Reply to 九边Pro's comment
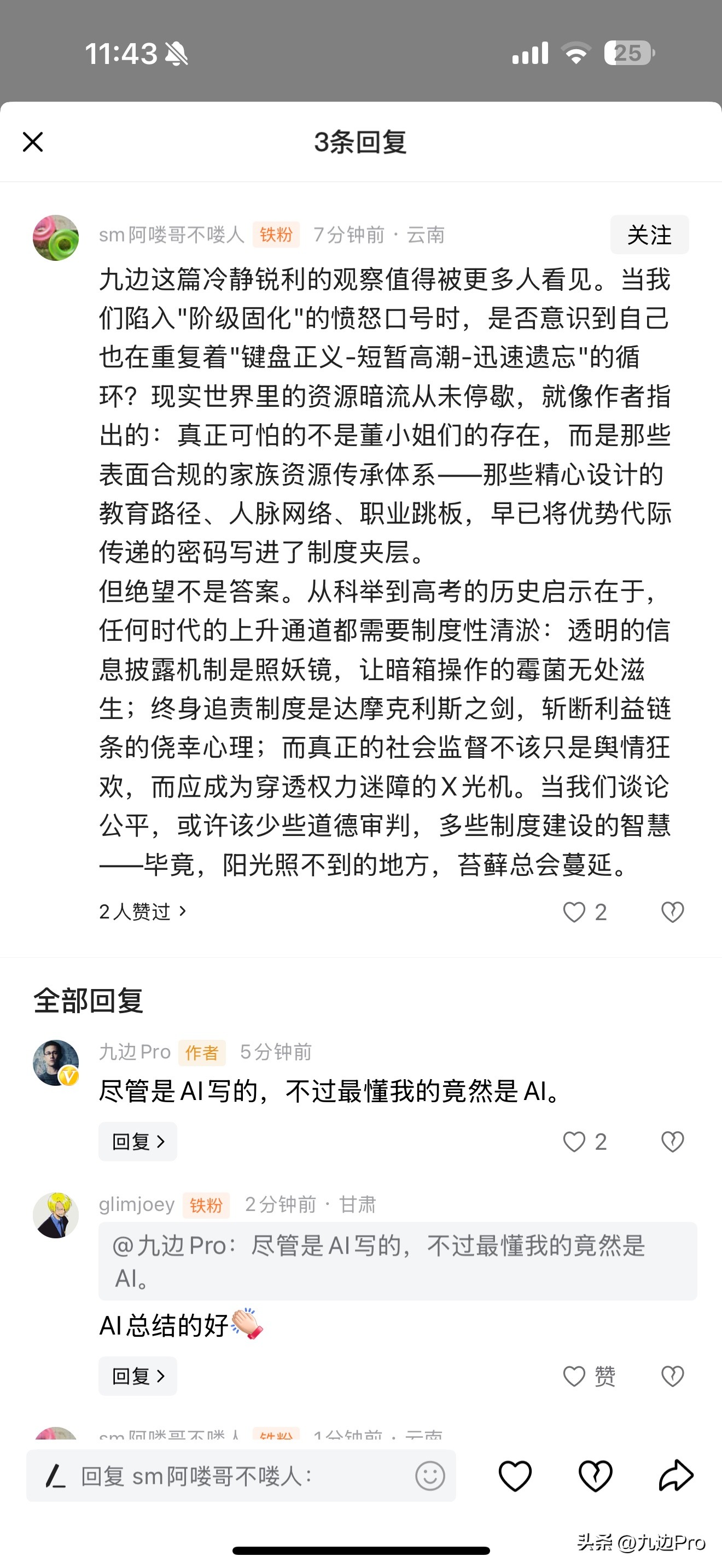This screenshot has width=722, height=1568. (x=138, y=1142)
